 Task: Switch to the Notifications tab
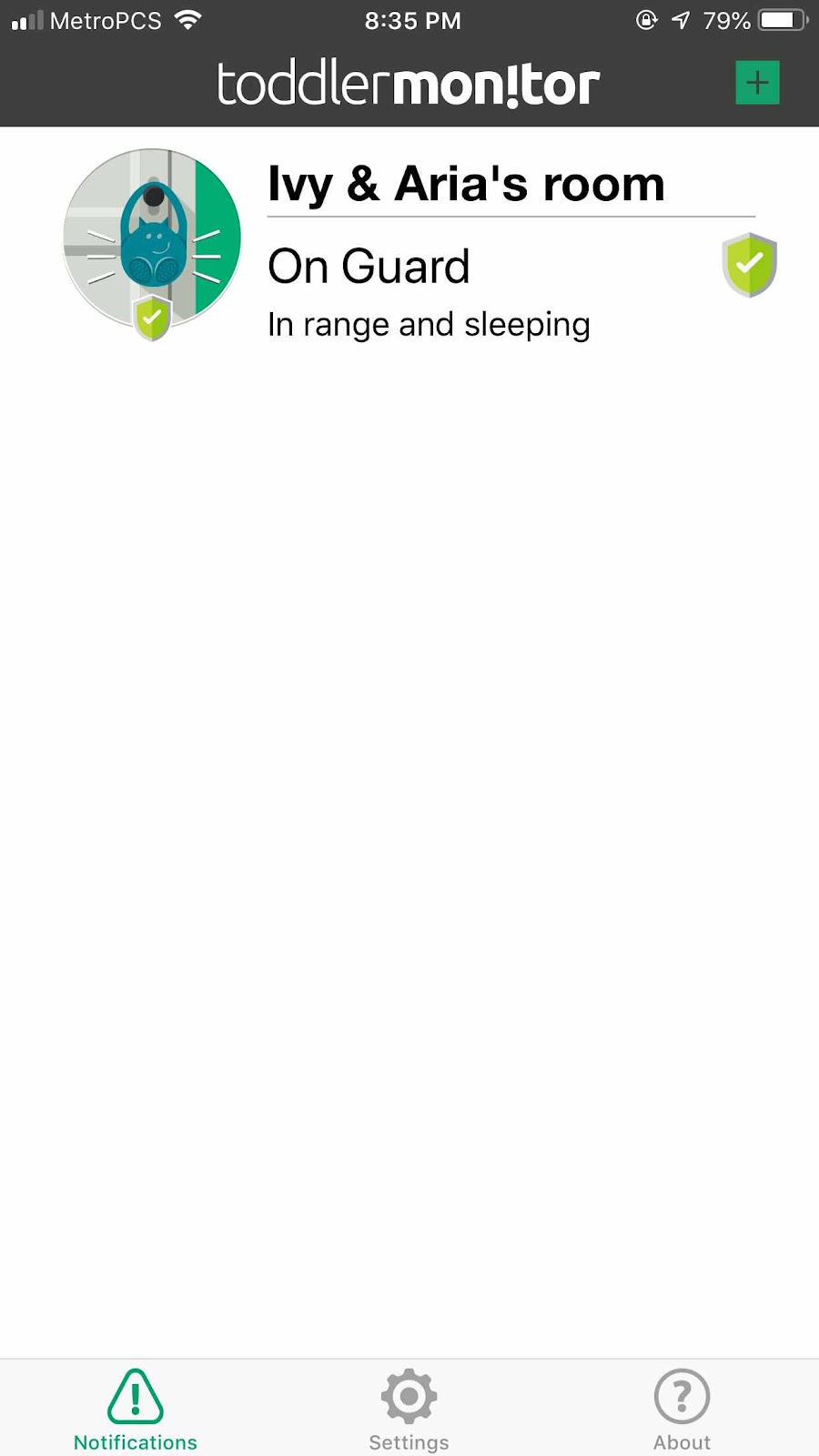(x=136, y=1409)
